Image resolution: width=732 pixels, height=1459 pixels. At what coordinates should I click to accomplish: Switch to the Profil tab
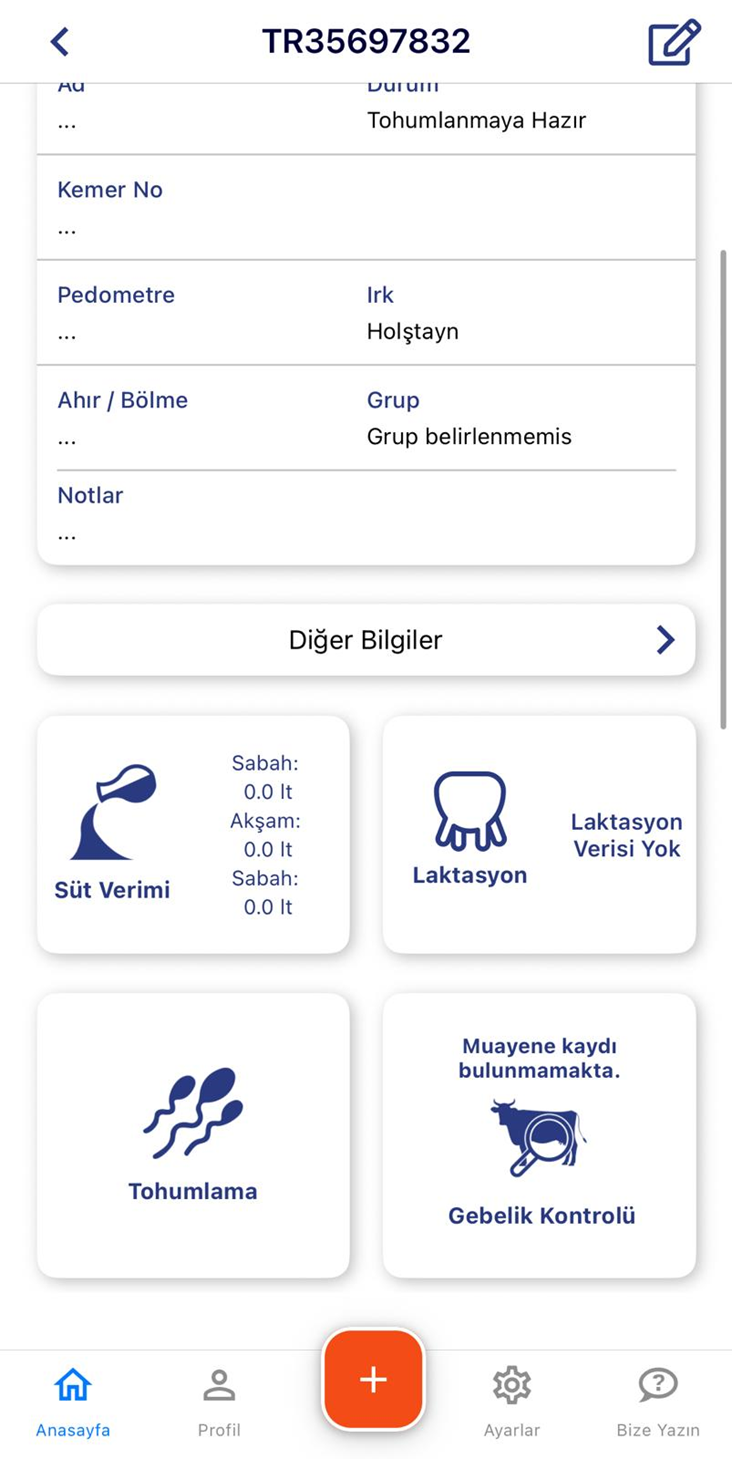pos(219,1400)
